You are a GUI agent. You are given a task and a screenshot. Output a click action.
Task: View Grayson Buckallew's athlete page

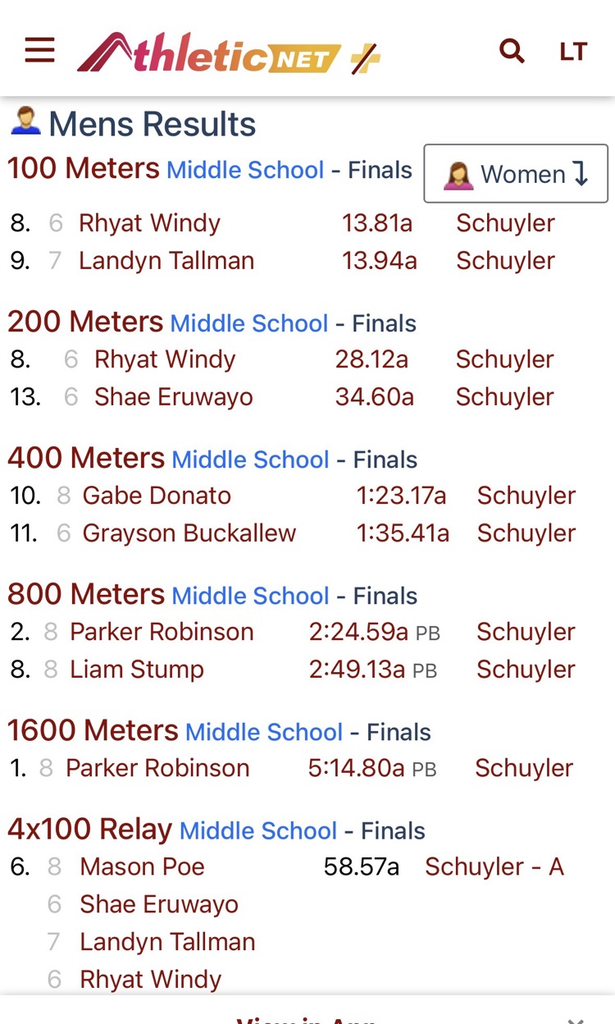pyautogui.click(x=189, y=534)
